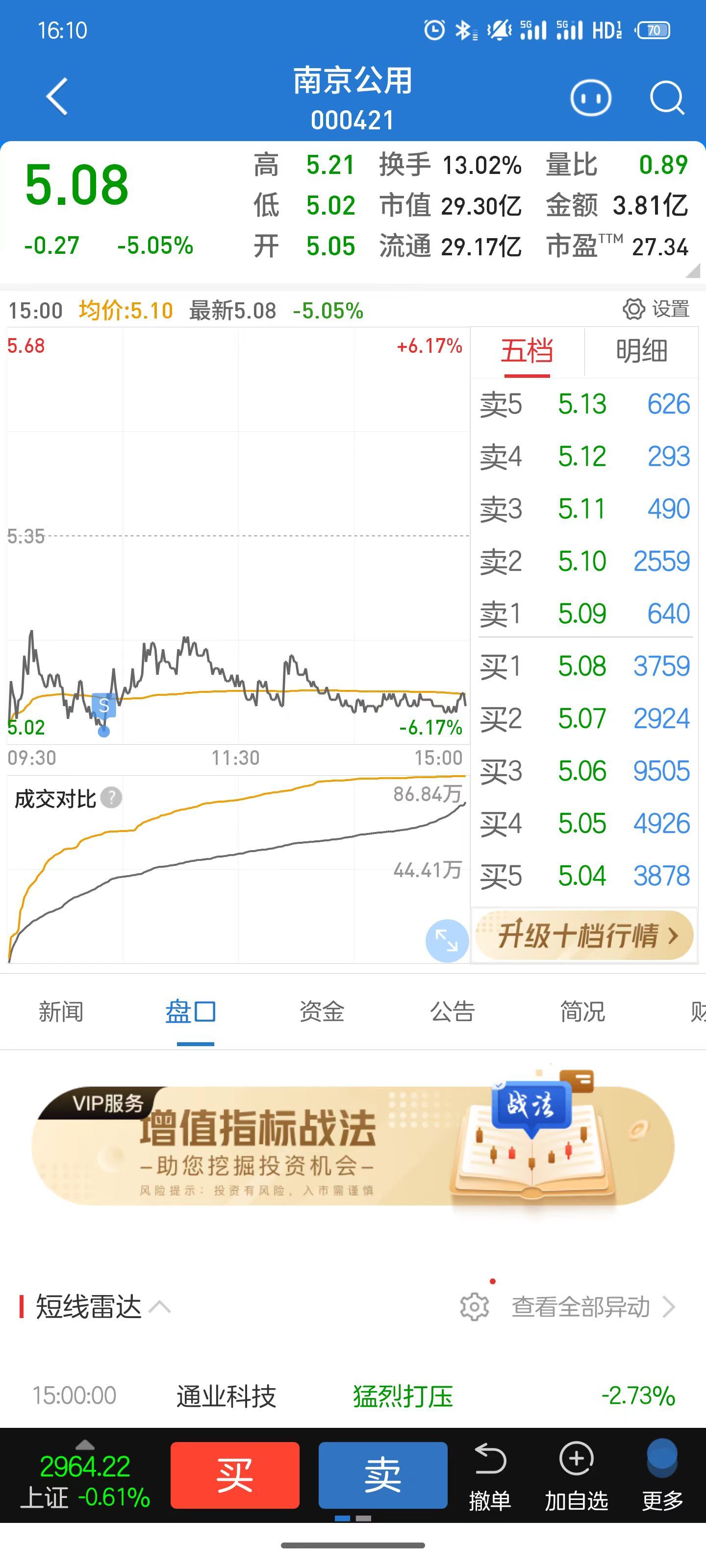The image size is (706, 1568).
Task: Open the VIP服务 增值指标战法 banner
Action: 353,1144
